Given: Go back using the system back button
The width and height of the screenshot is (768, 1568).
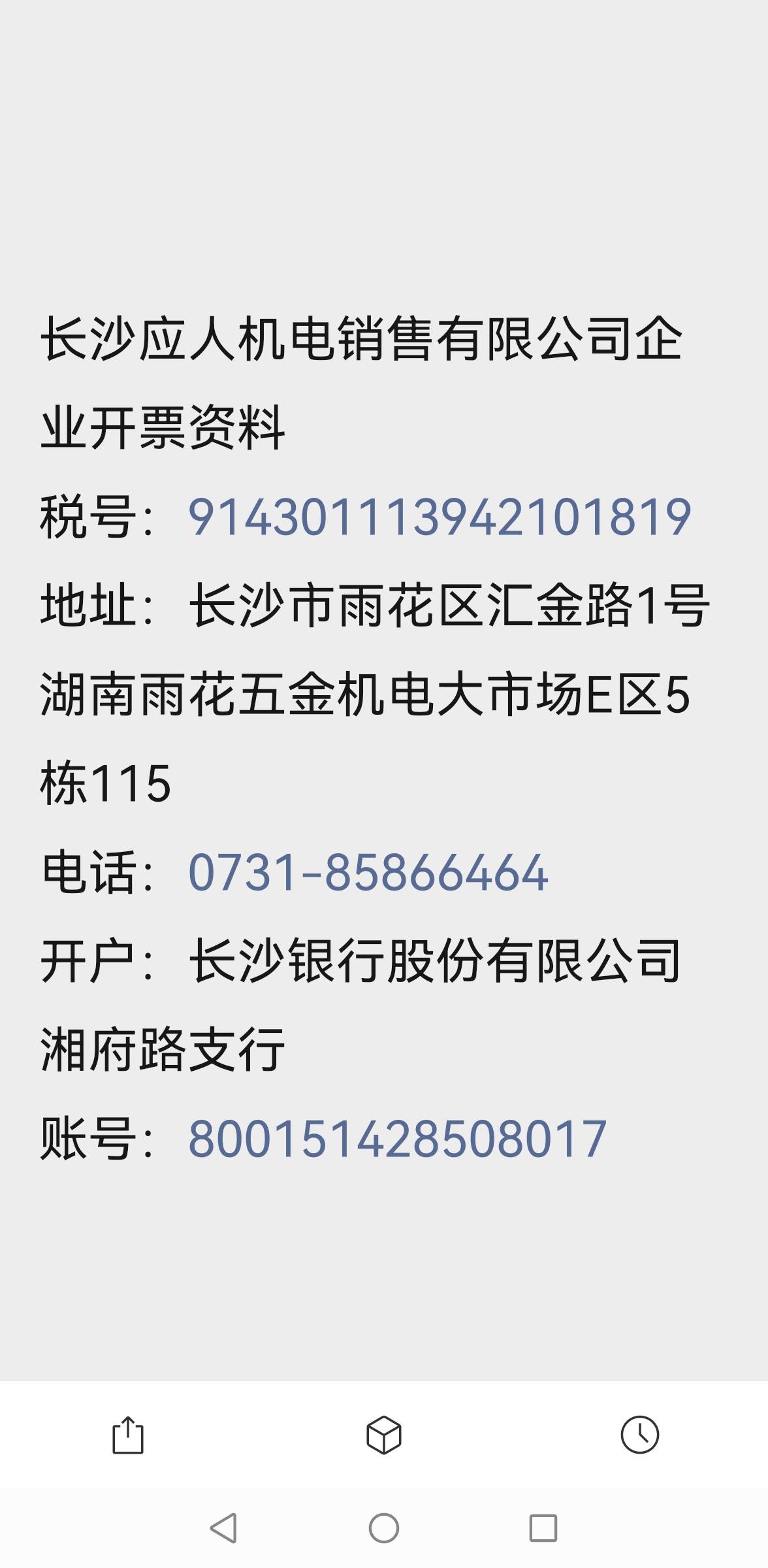Looking at the screenshot, I should [223, 1528].
